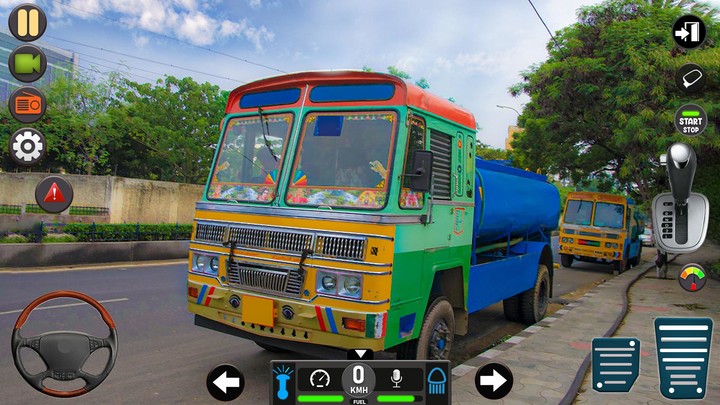
Task: Step on the accelerator pedal
Action: click(683, 358)
